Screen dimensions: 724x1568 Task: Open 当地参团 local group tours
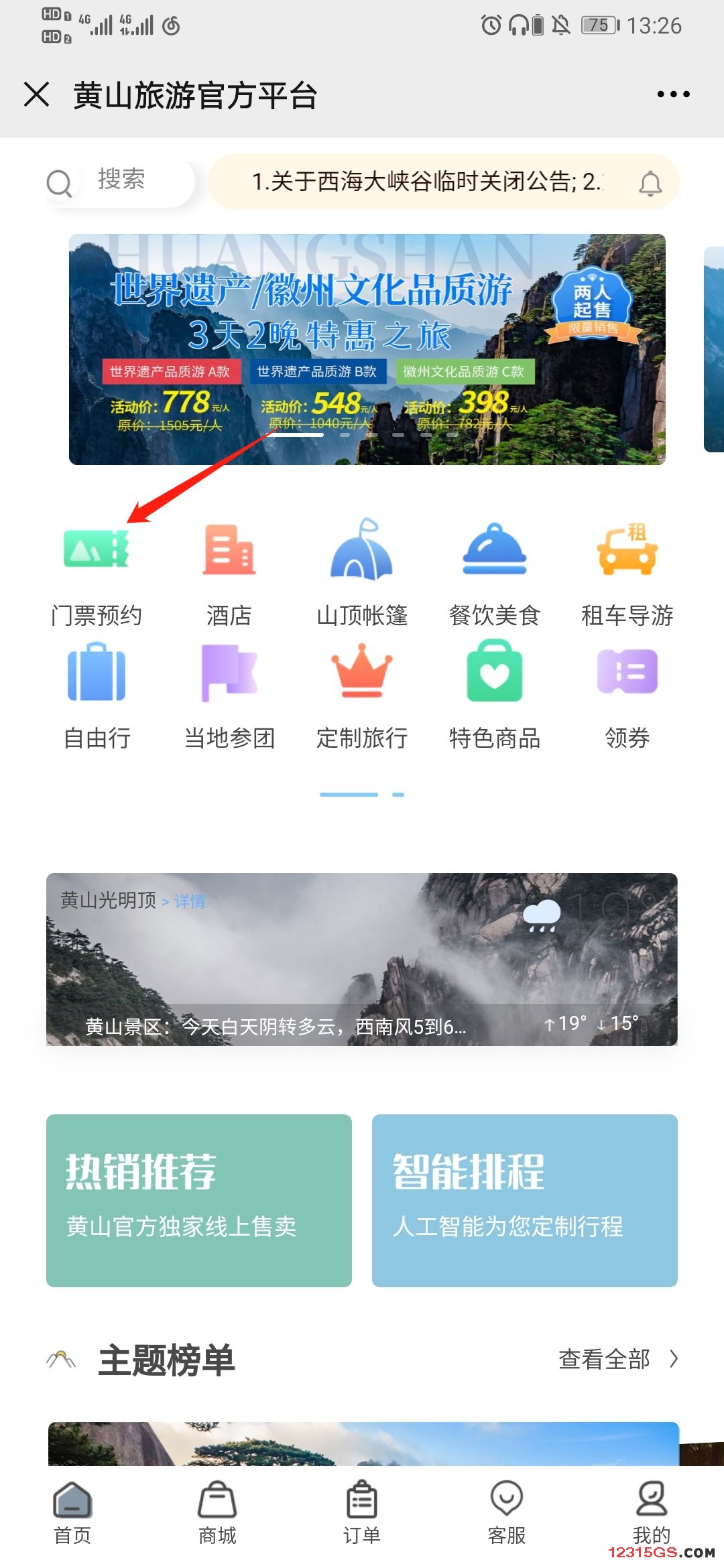click(x=229, y=694)
